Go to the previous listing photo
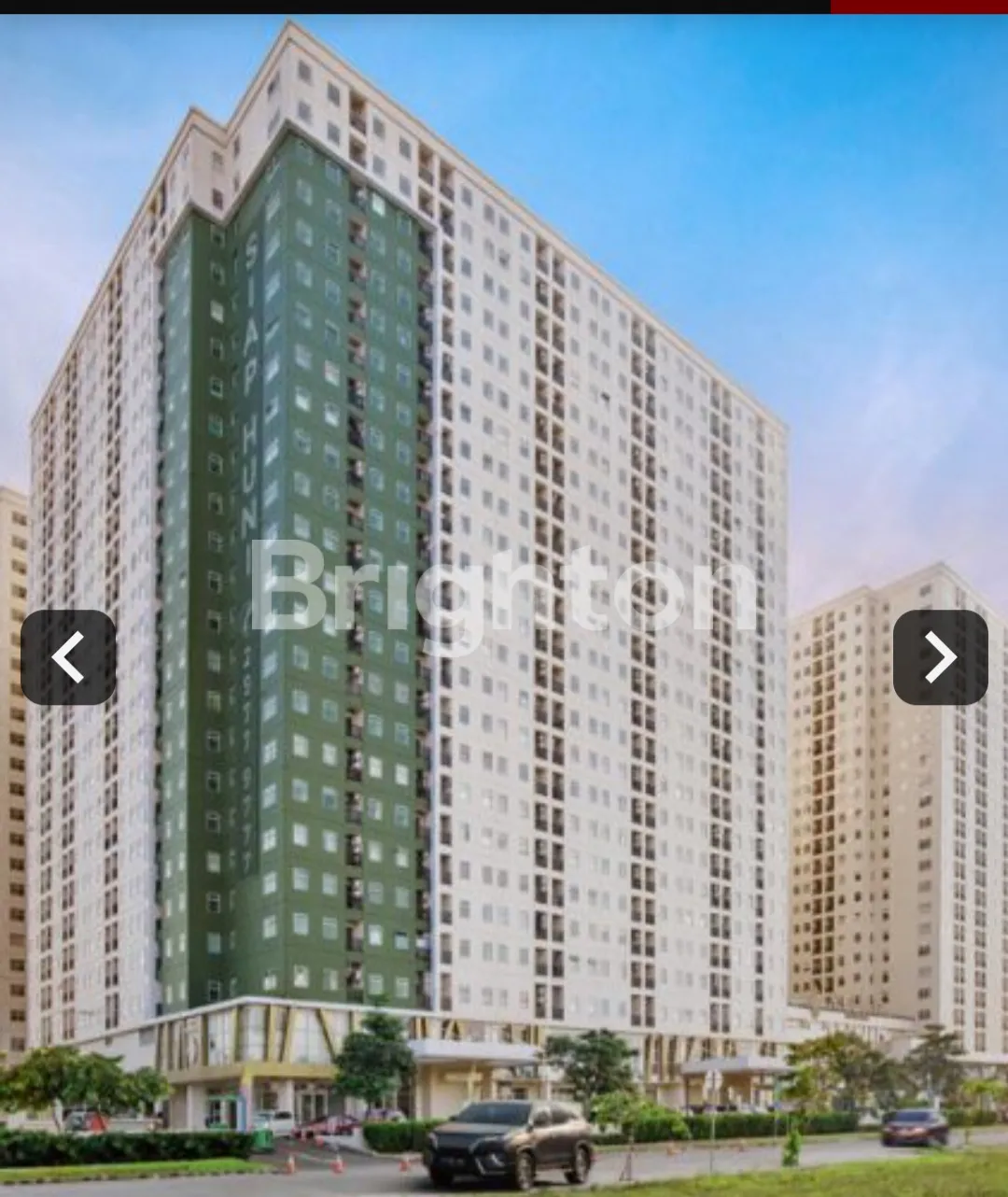1008x1197 pixels. (x=68, y=657)
